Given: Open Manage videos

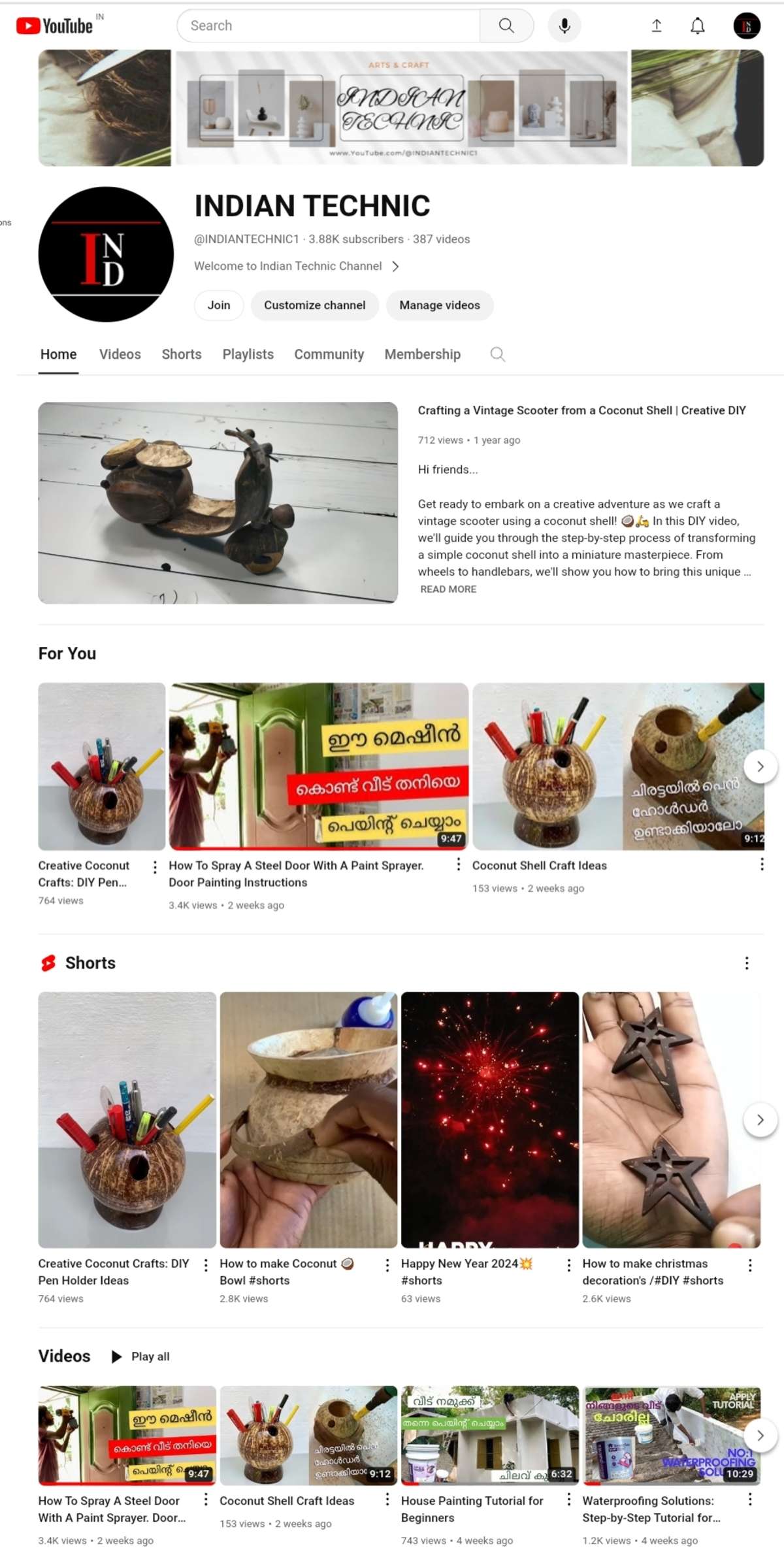Looking at the screenshot, I should click(439, 305).
